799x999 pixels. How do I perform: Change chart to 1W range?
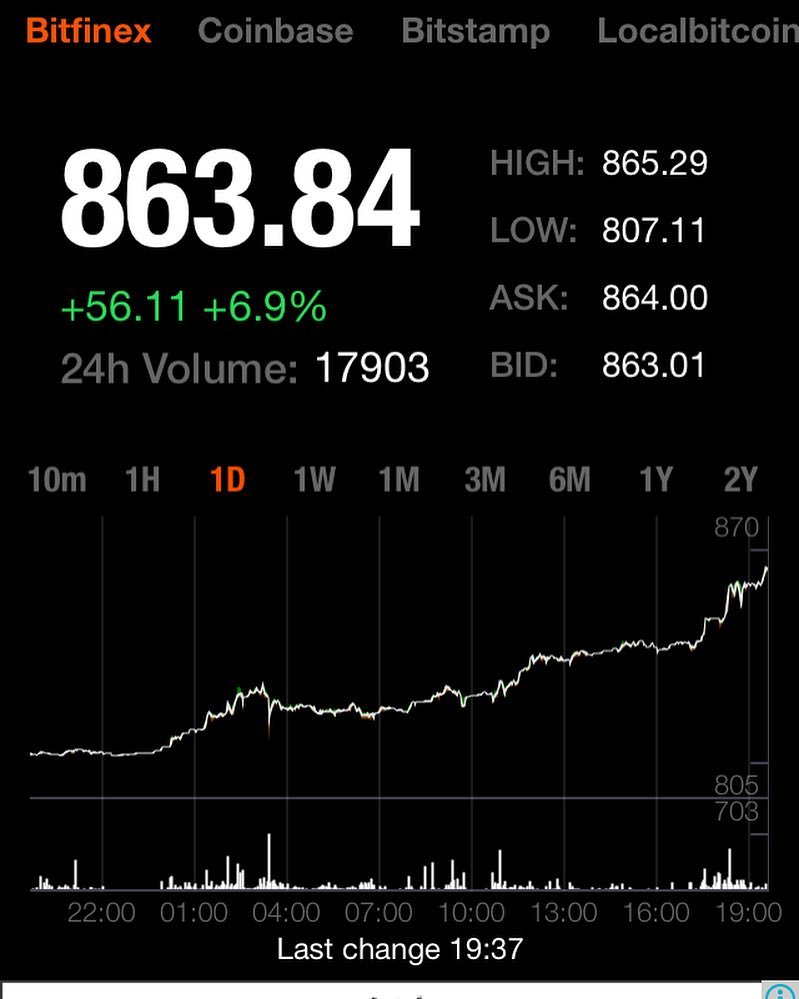314,481
